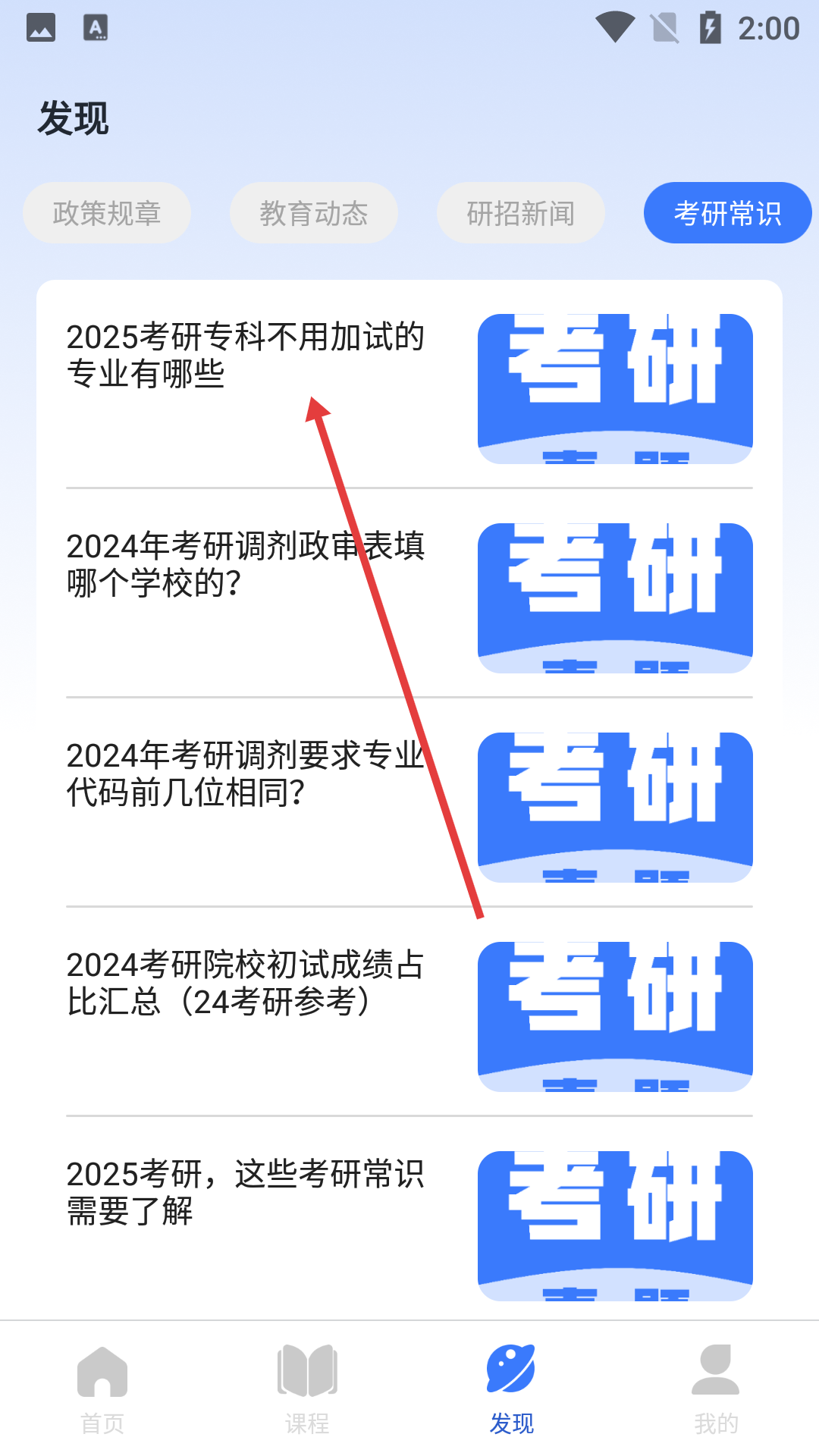Tap the 考研常识 category chip
The width and height of the screenshot is (819, 1456).
(x=727, y=213)
